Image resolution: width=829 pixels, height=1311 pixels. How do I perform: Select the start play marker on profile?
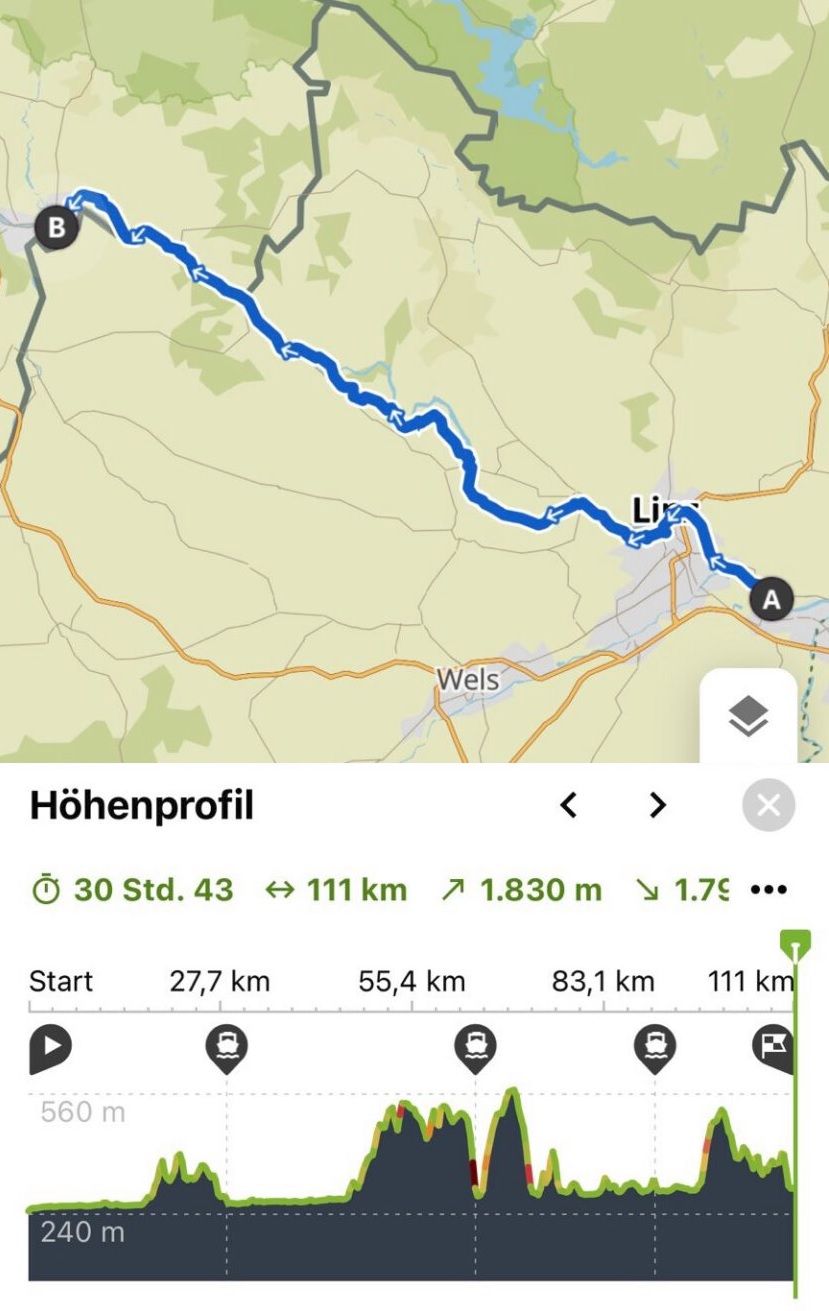point(50,1047)
